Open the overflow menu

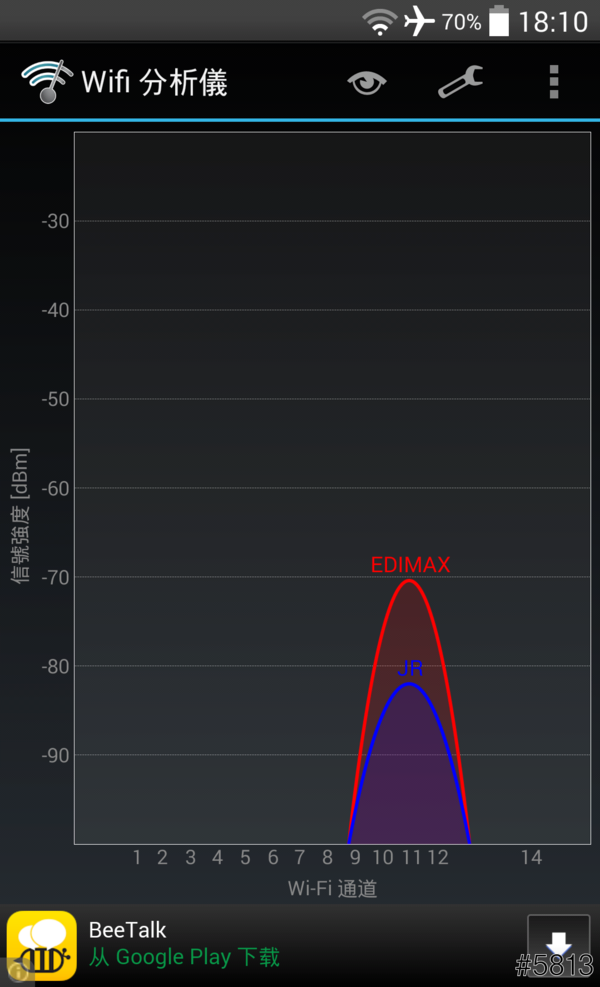(x=554, y=82)
